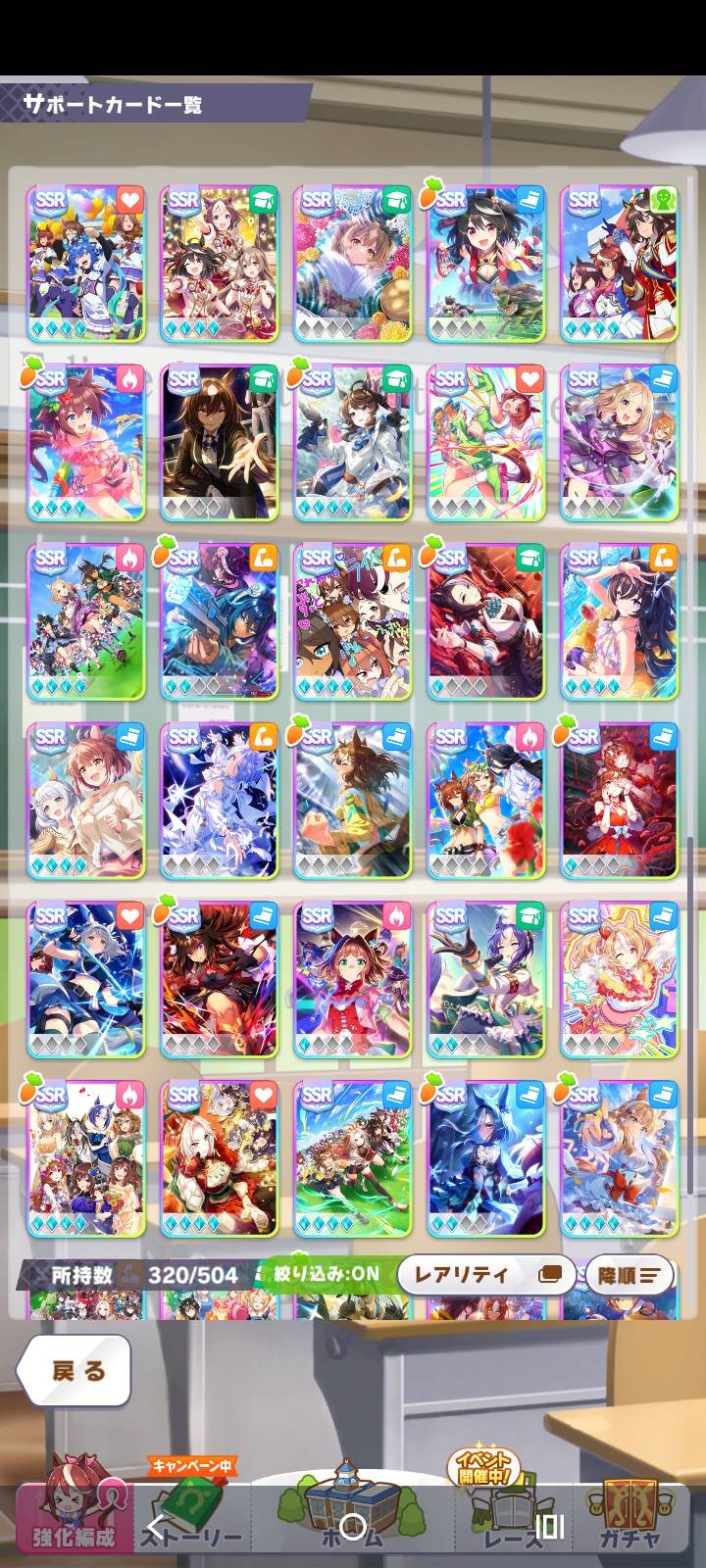This screenshot has height=1568, width=706.
Task: Open the SSR card of blonde girl in yellow dress
Action: pos(620,980)
